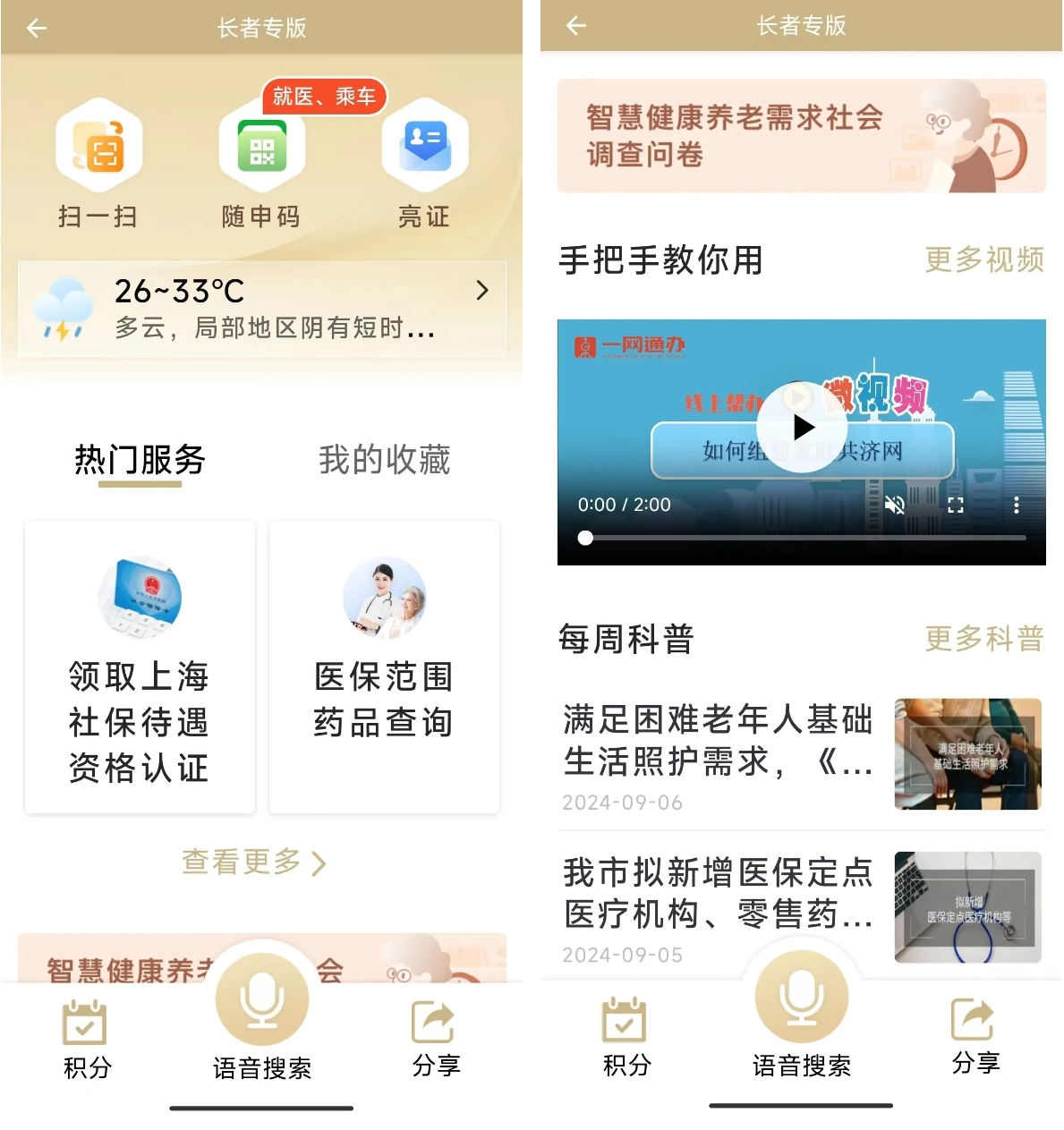Open 医保范围药品查询 service card
The image size is (1064, 1130).
tap(384, 667)
